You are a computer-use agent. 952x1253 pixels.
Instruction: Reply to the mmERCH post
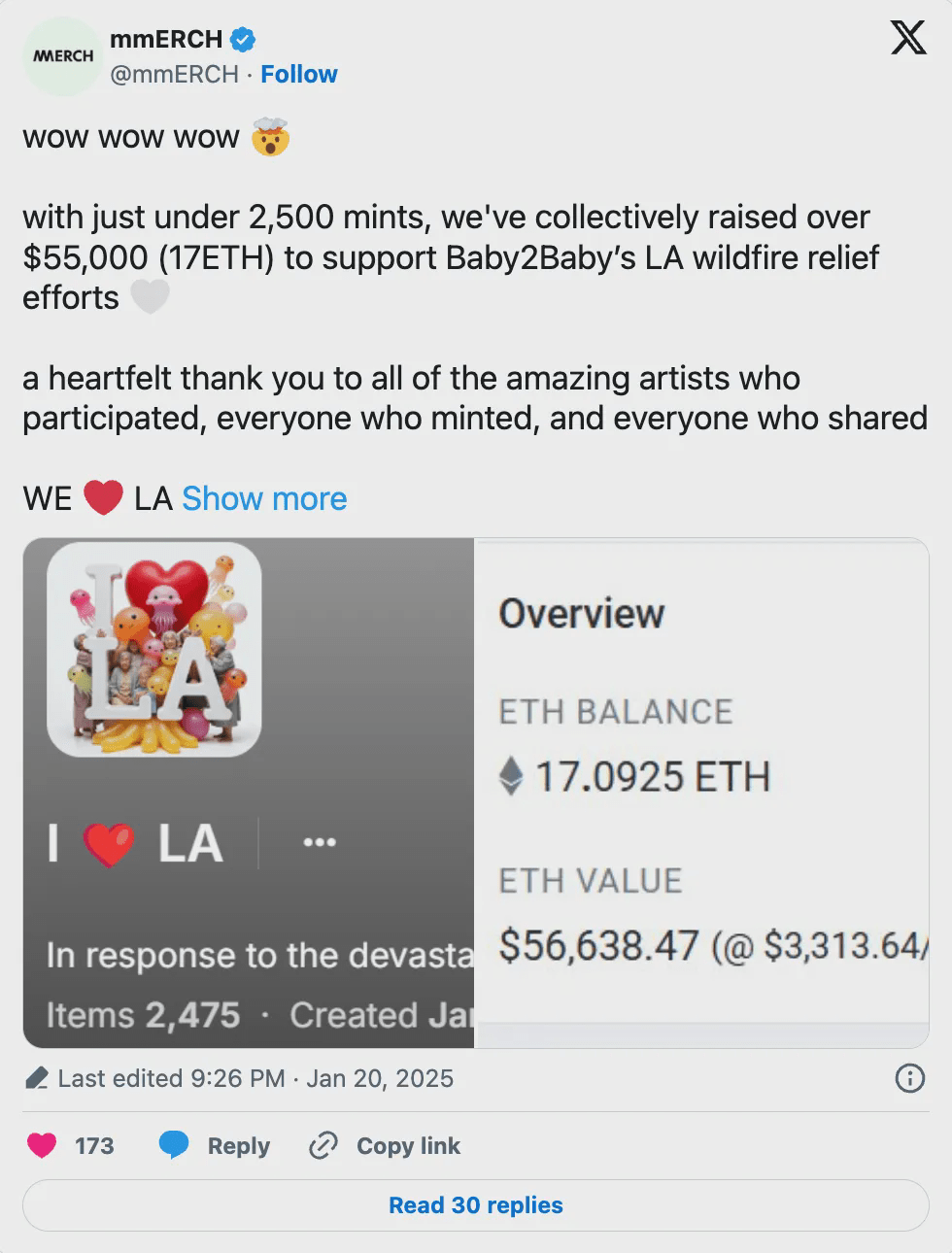click(x=215, y=1146)
